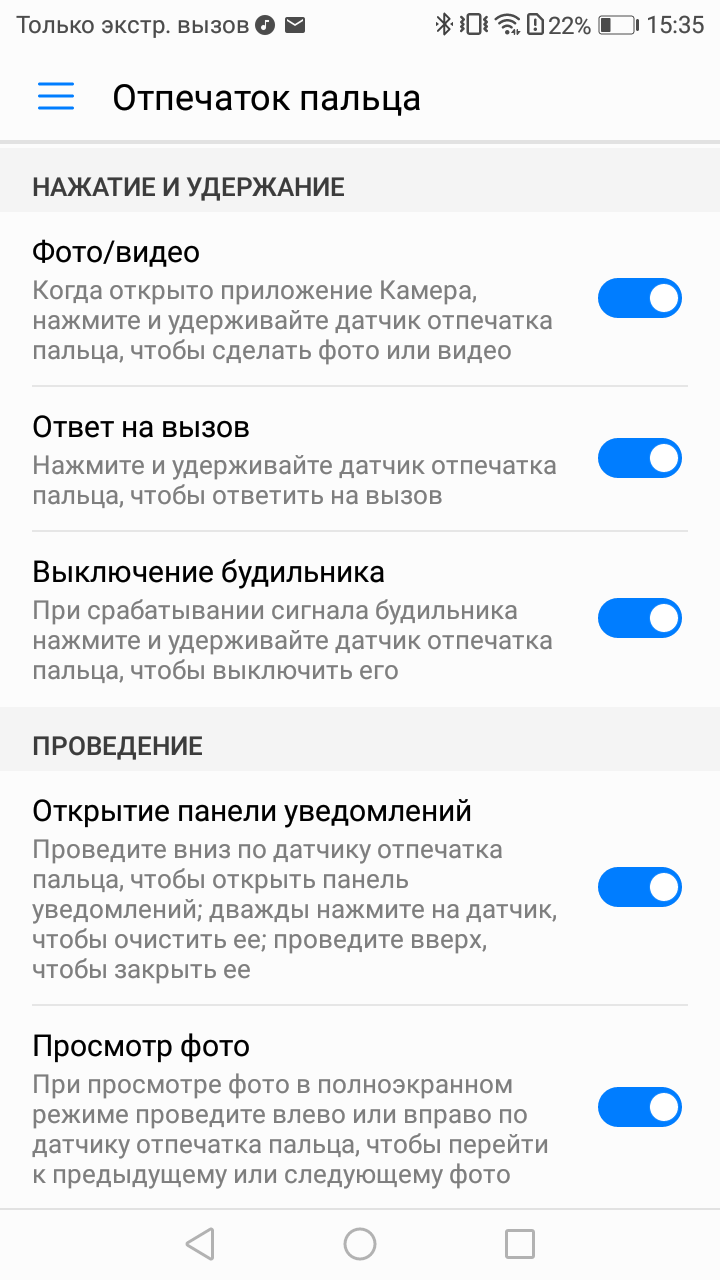Image resolution: width=720 pixels, height=1280 pixels.
Task: Open the hamburger drawer menu
Action: (56, 97)
